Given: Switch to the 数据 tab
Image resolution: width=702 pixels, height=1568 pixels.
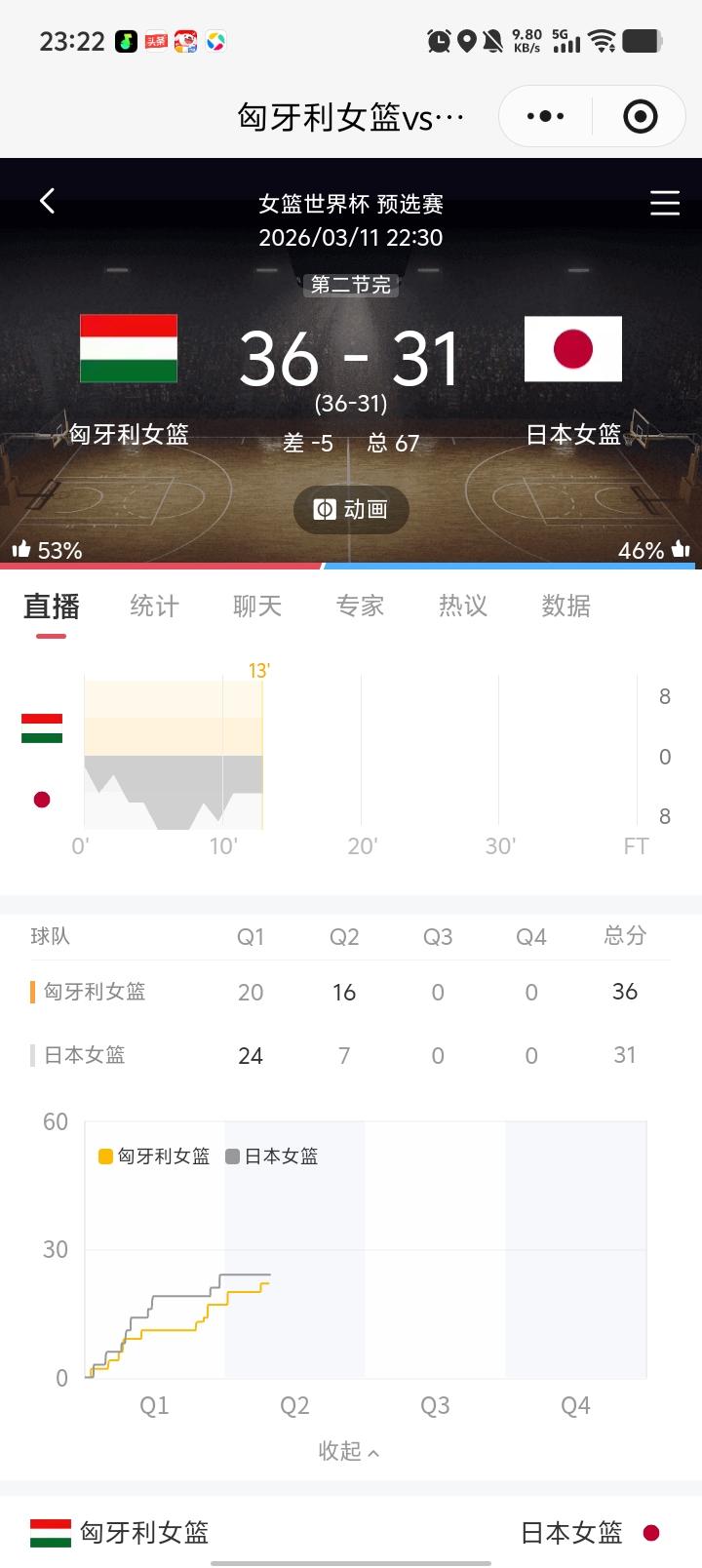Looking at the screenshot, I should (565, 606).
